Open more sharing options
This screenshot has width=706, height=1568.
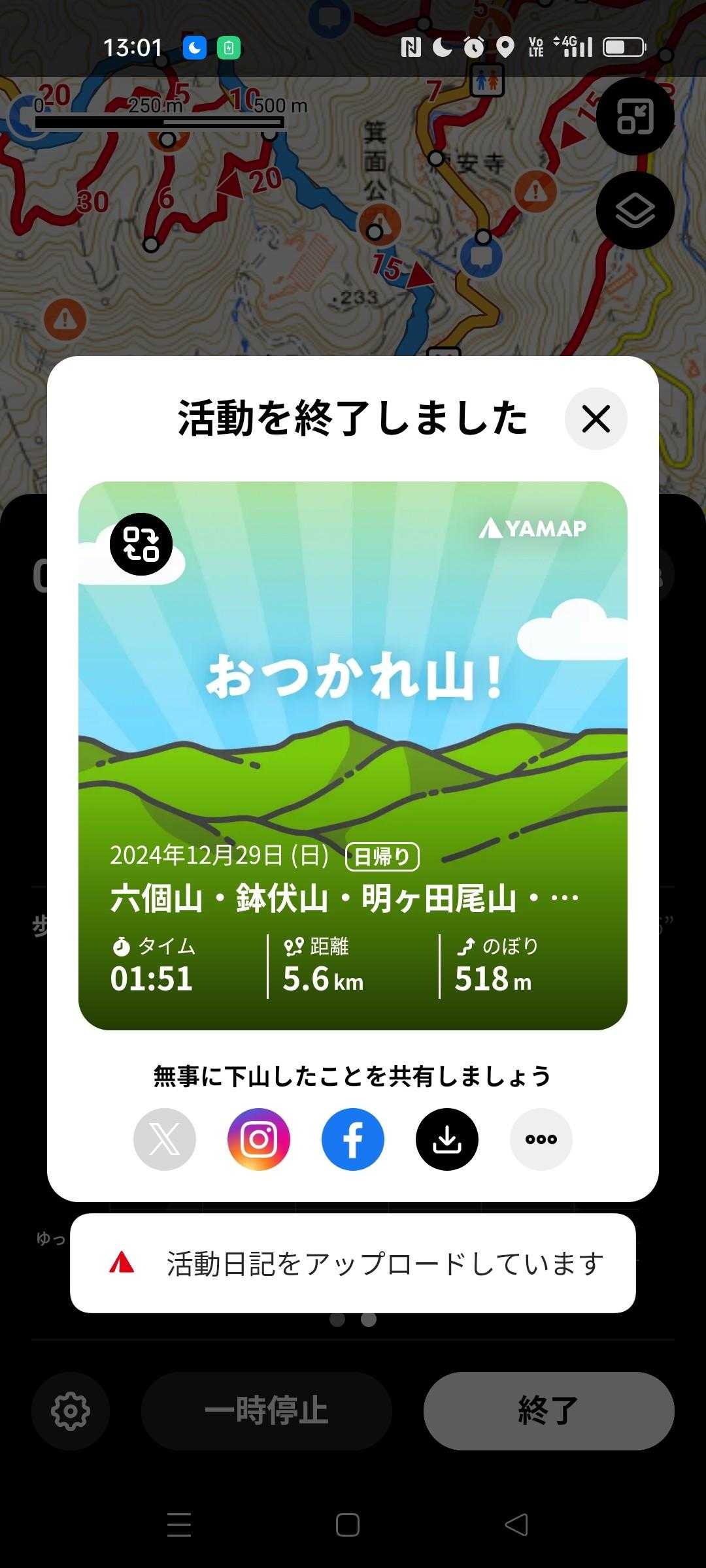(x=541, y=1139)
